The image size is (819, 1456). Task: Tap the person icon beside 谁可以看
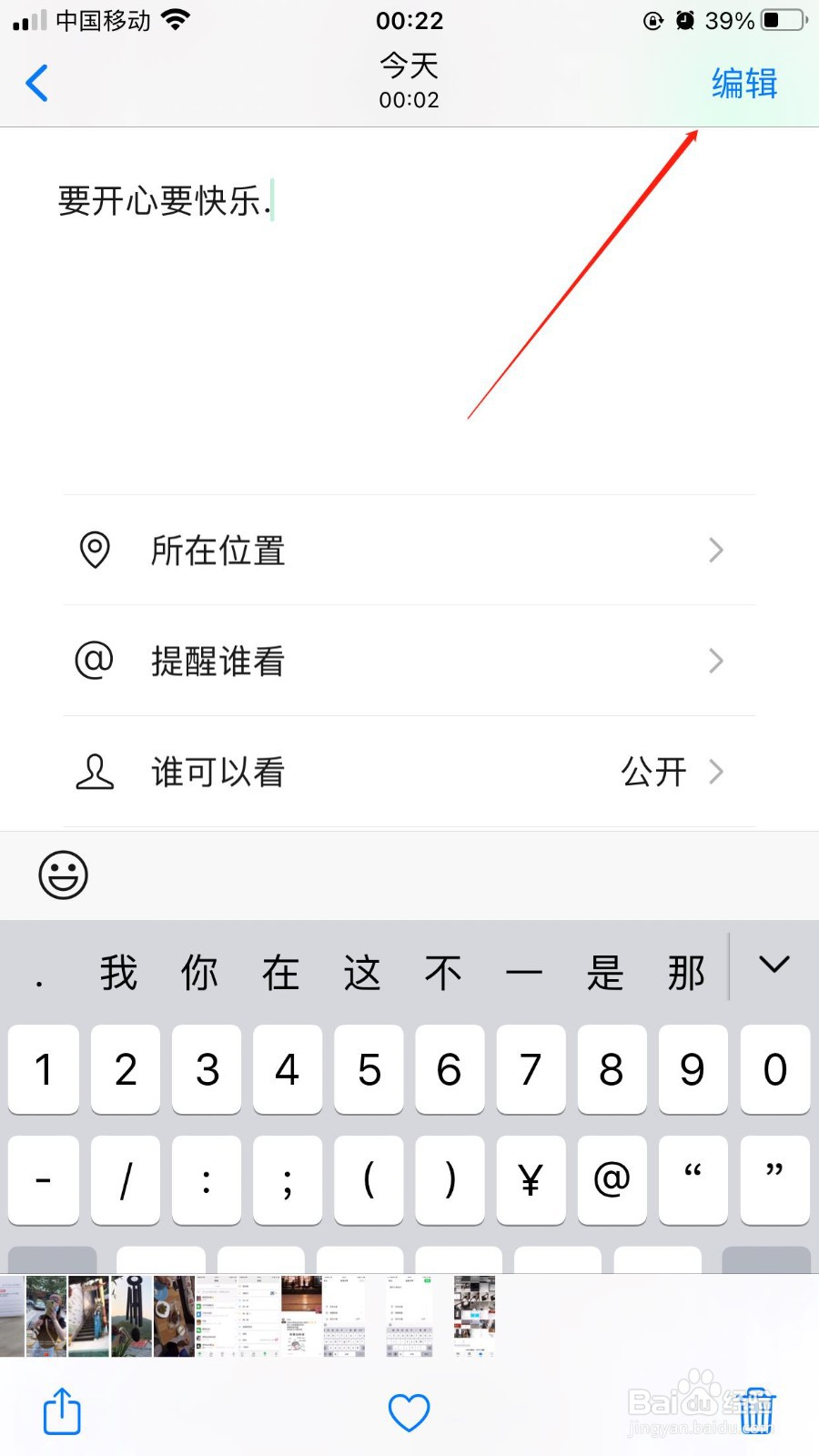pyautogui.click(x=95, y=772)
